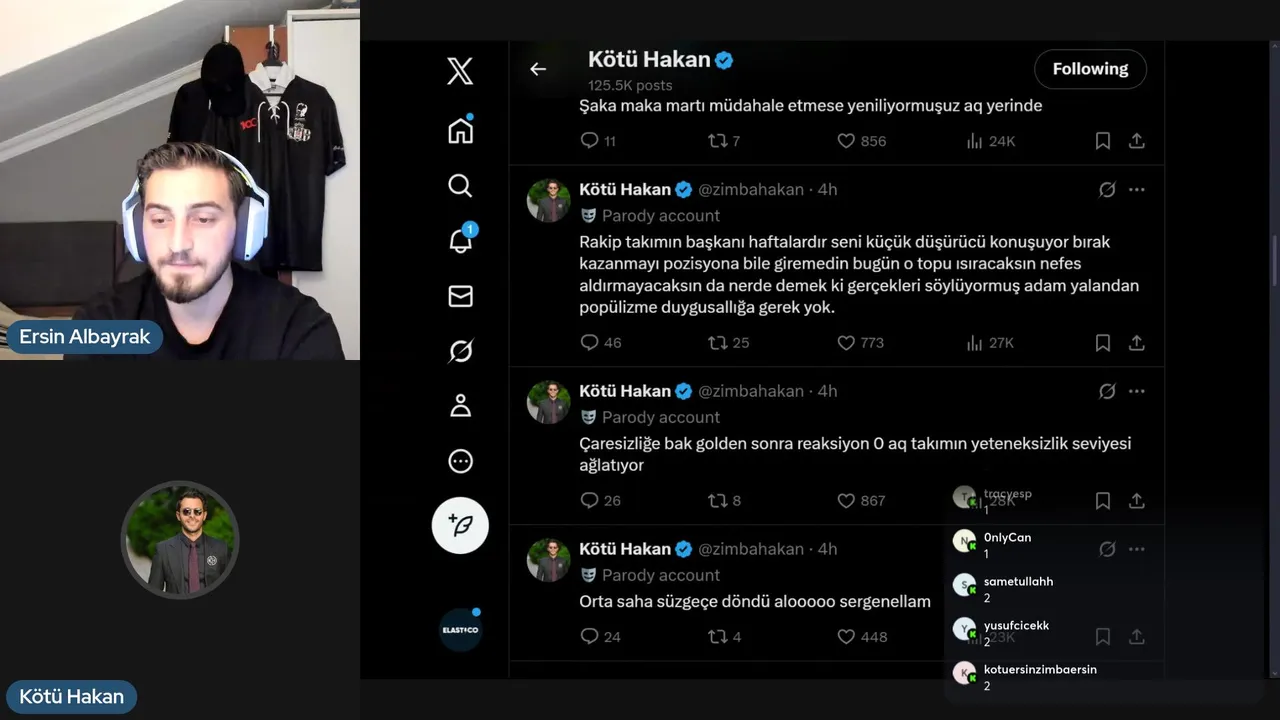Tap the Following button
Viewport: 1280px width, 720px height.
coord(1090,69)
